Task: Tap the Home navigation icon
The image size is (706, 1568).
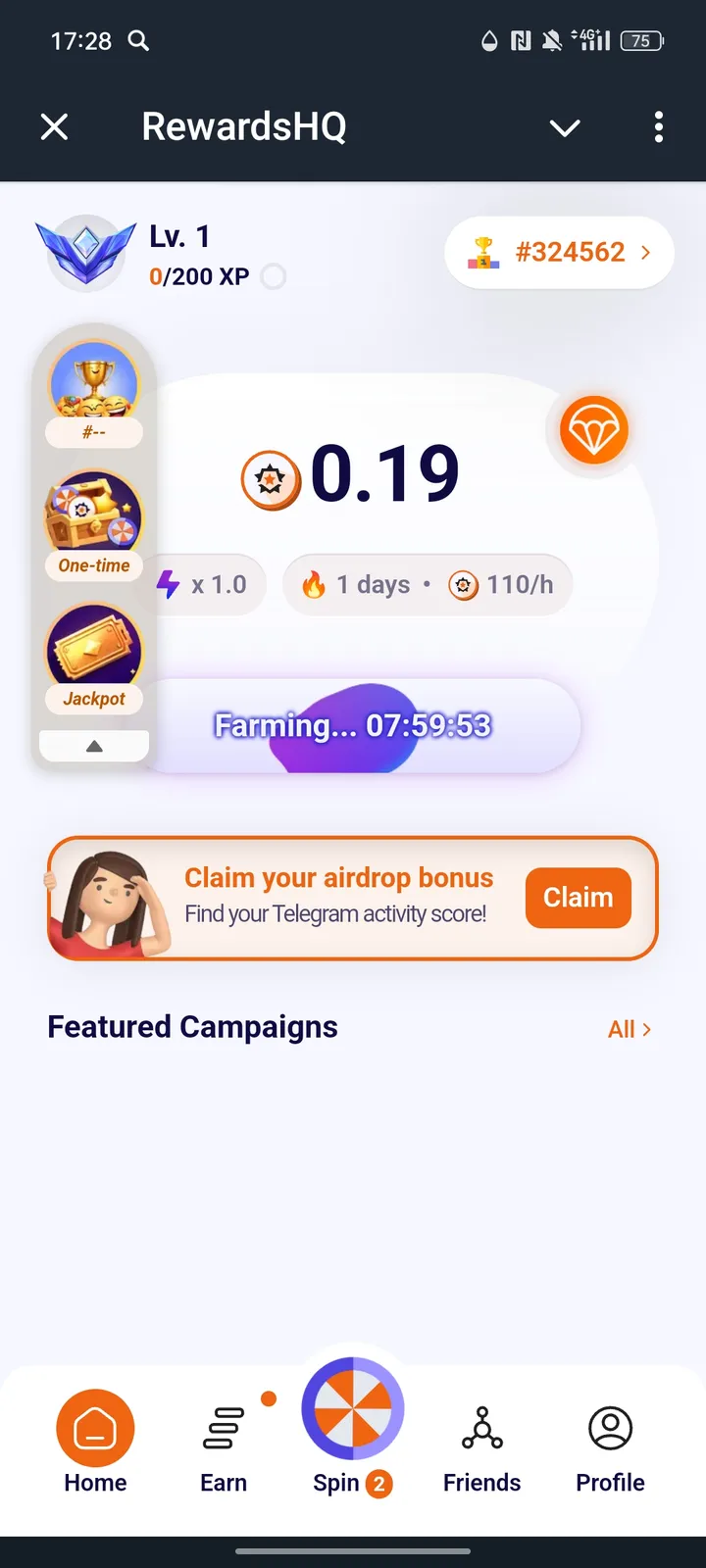Action: (94, 1428)
